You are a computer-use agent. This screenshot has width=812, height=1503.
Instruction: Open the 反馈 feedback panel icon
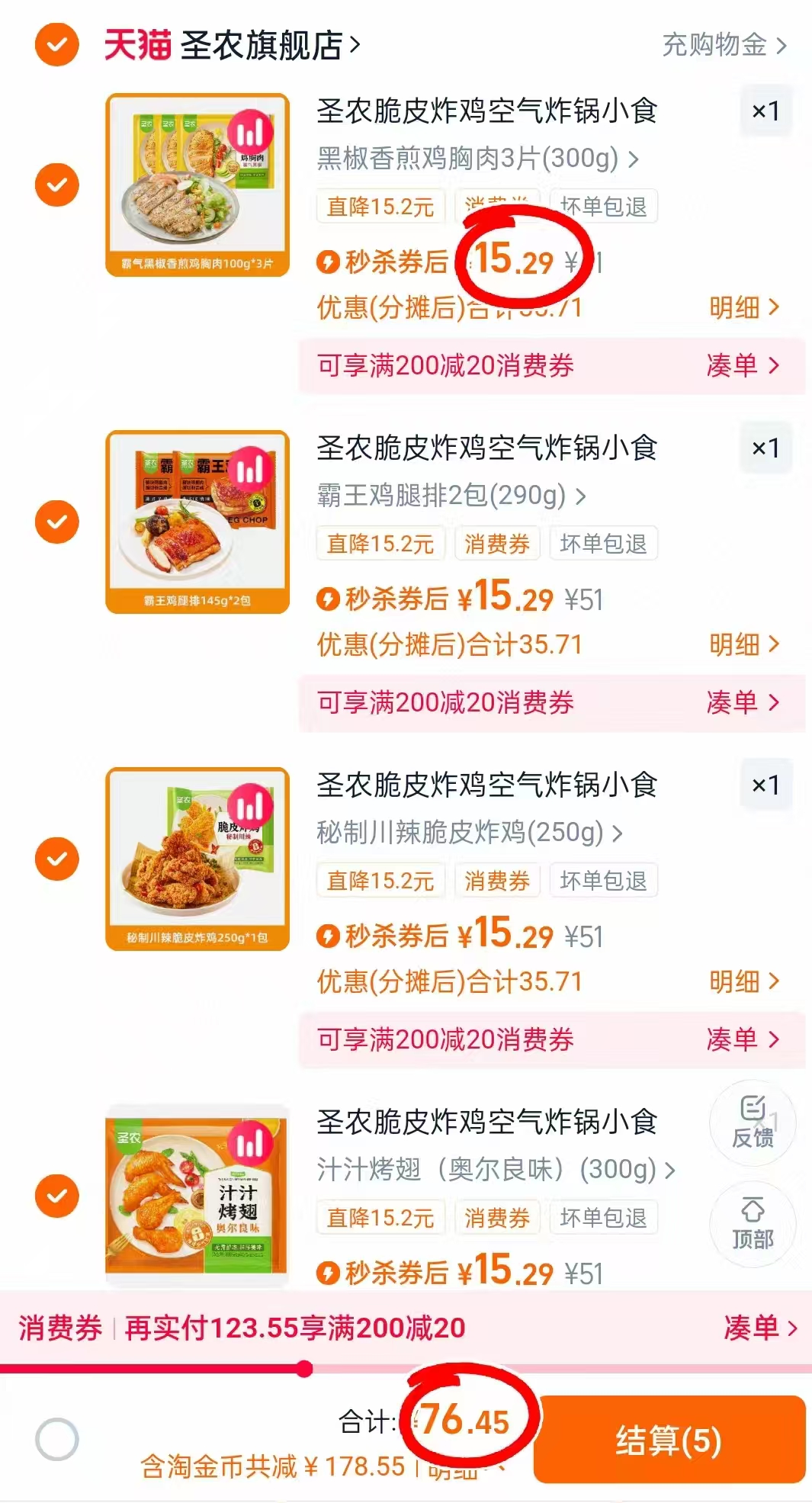[752, 1122]
